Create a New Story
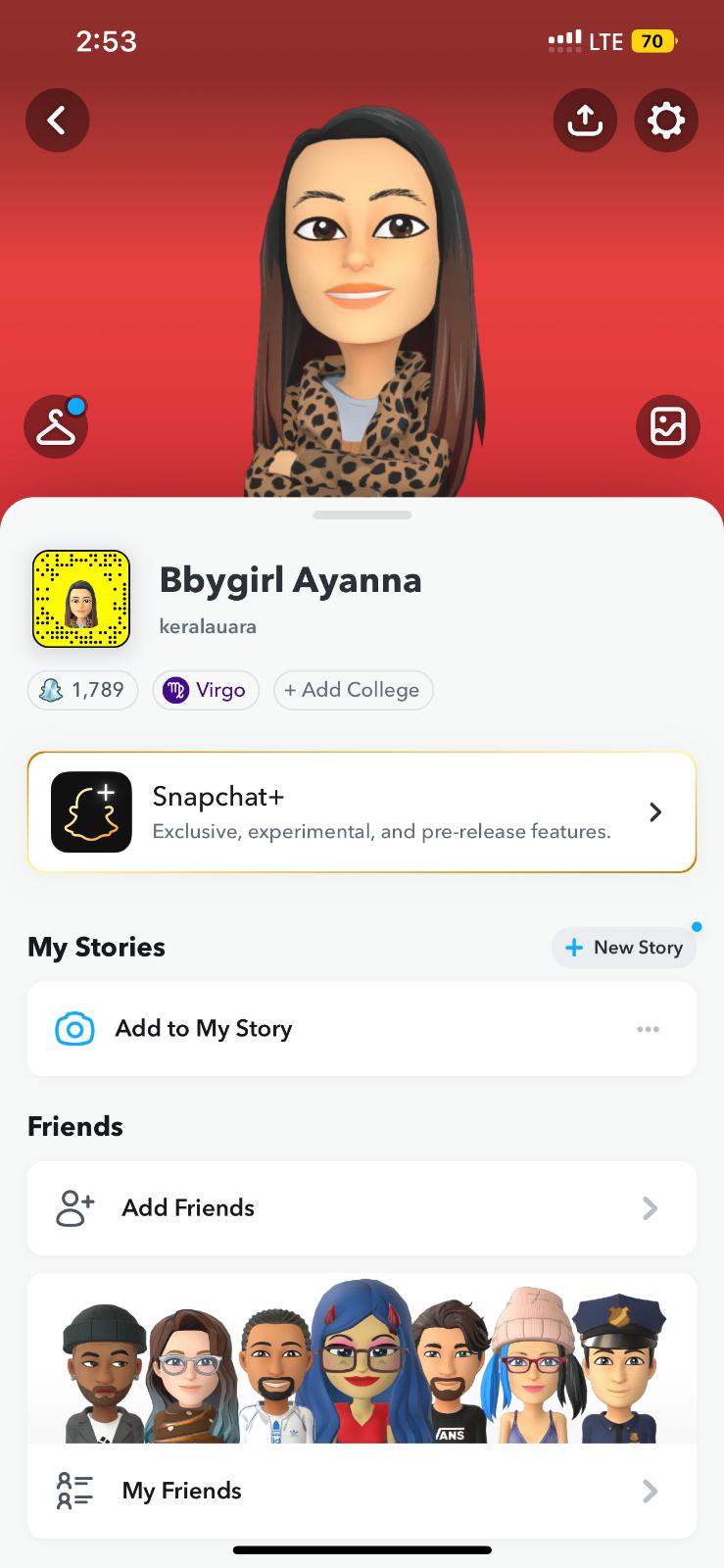724x1568 pixels. (x=624, y=948)
